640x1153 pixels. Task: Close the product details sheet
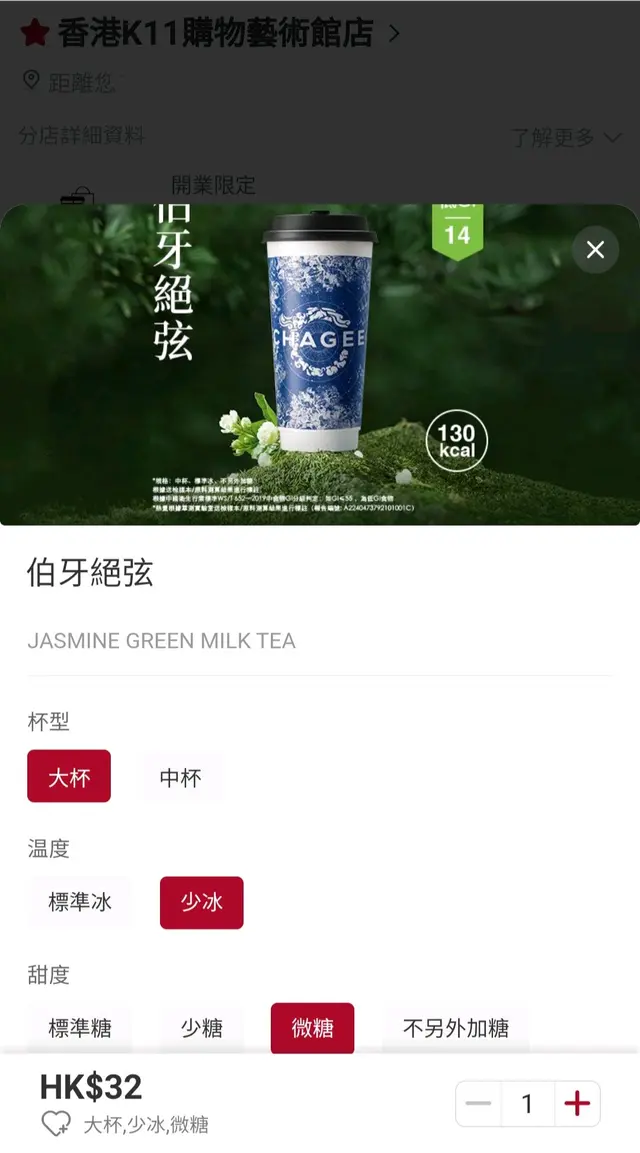[595, 250]
